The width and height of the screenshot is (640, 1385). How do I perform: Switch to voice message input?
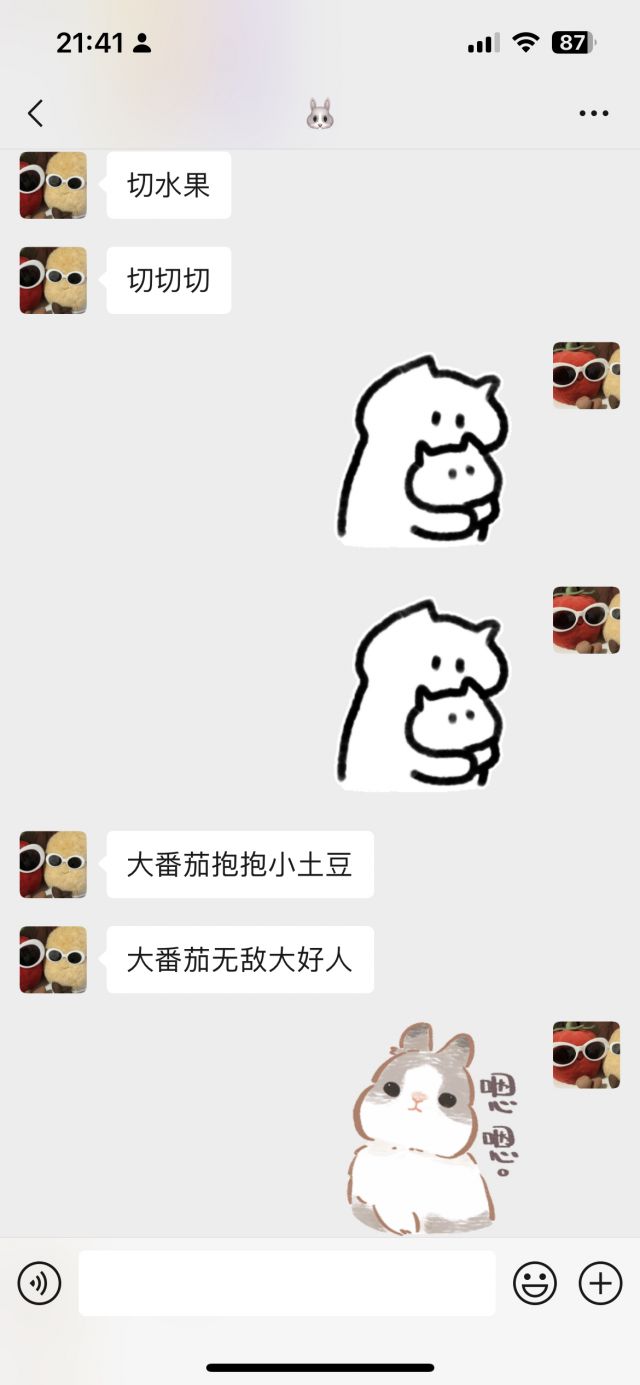coord(40,1282)
